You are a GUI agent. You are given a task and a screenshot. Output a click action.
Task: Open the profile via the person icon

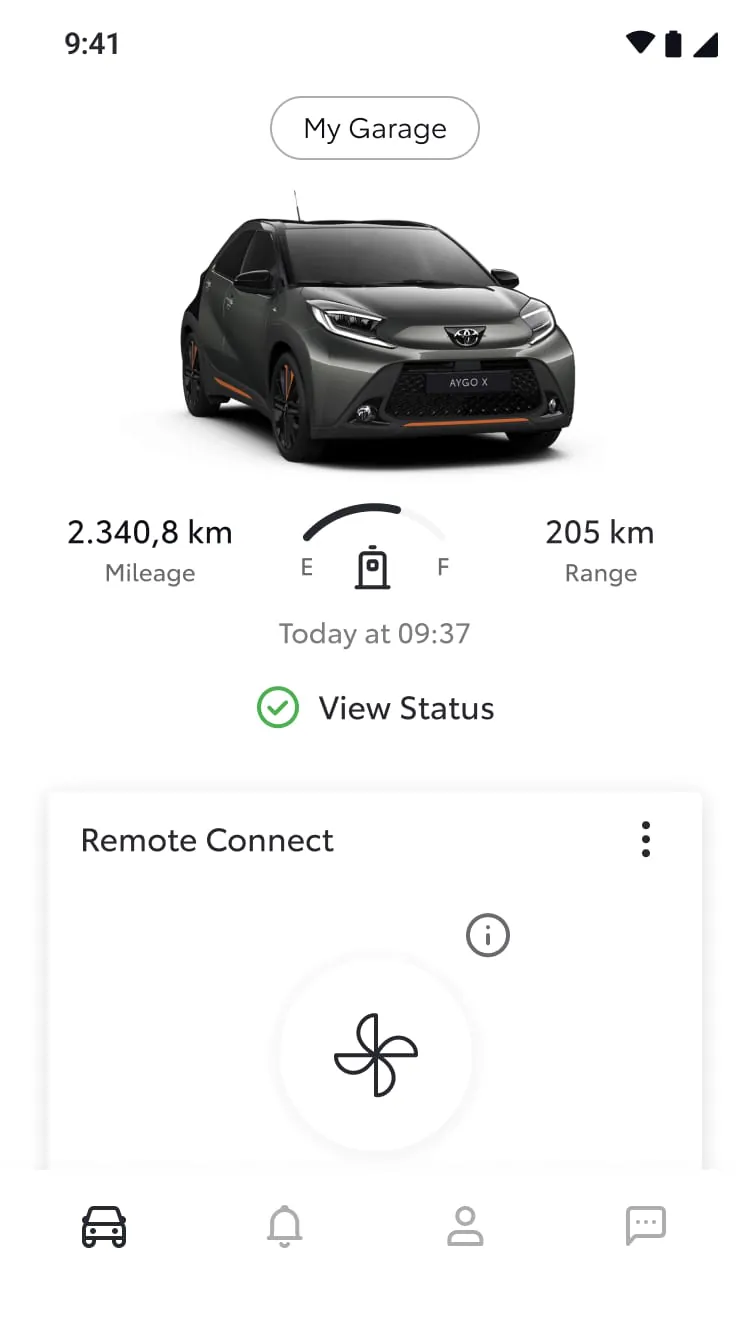coord(465,1224)
